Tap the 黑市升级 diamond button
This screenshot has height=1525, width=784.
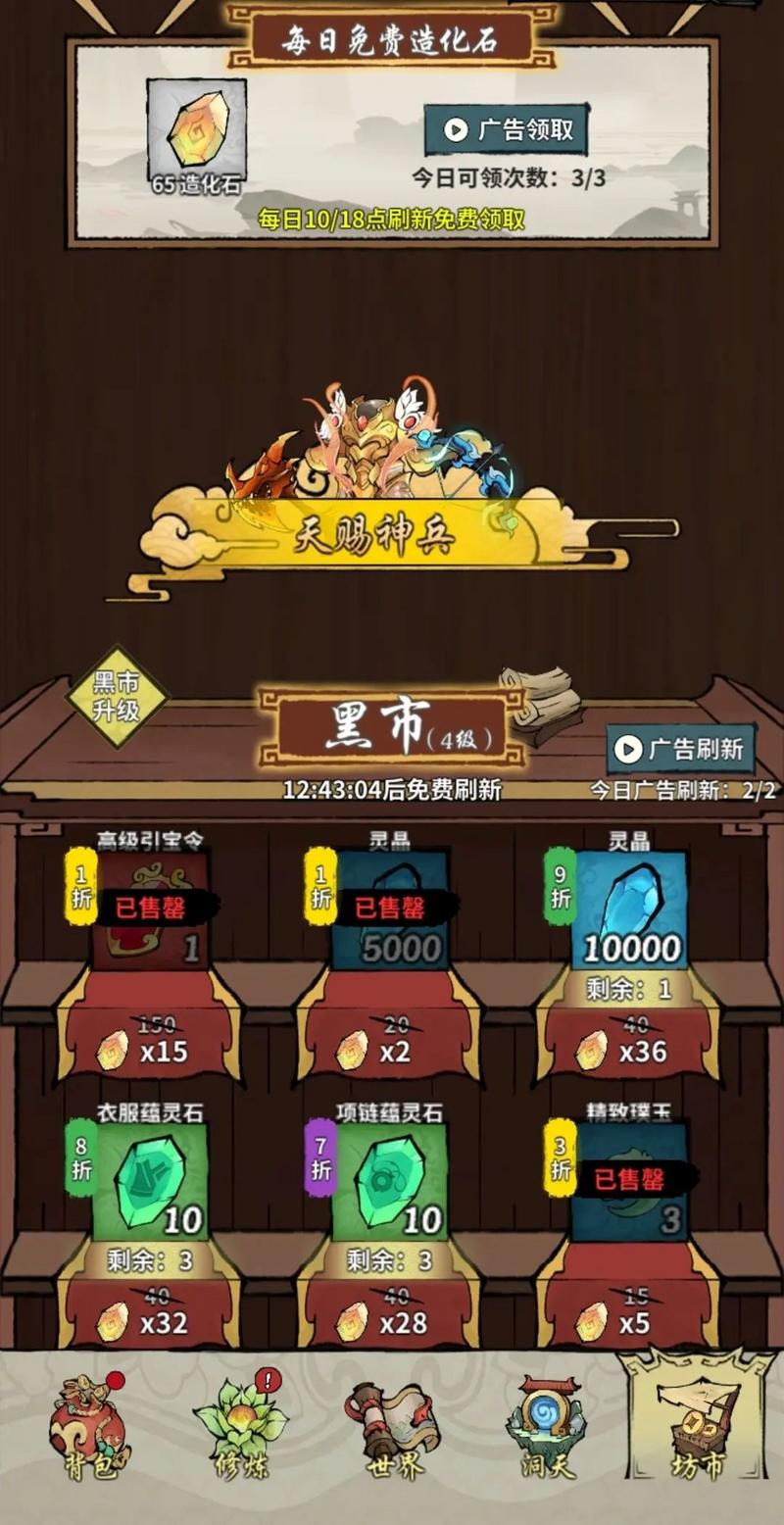[117, 696]
